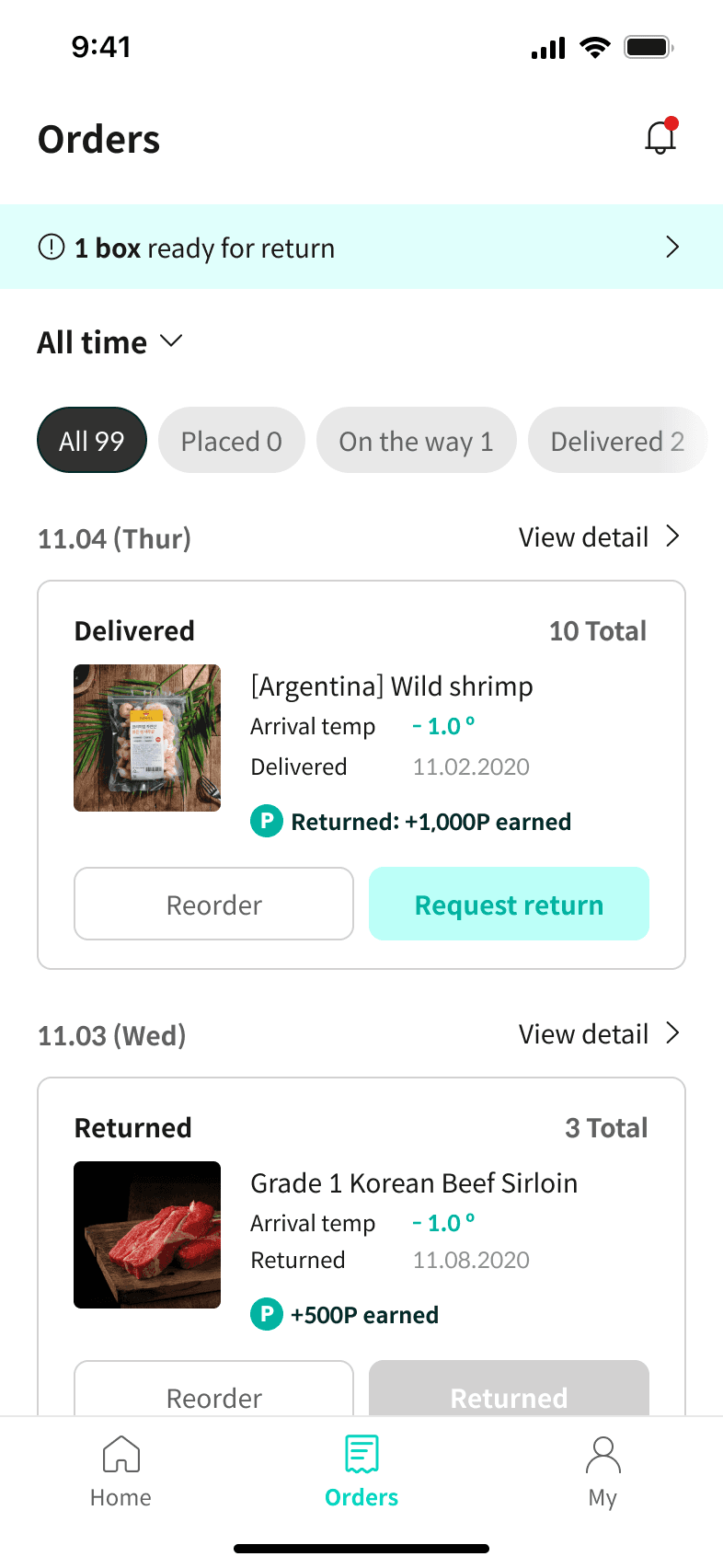Select the All 99 filter chip
The width and height of the screenshot is (723, 1568).
point(92,441)
